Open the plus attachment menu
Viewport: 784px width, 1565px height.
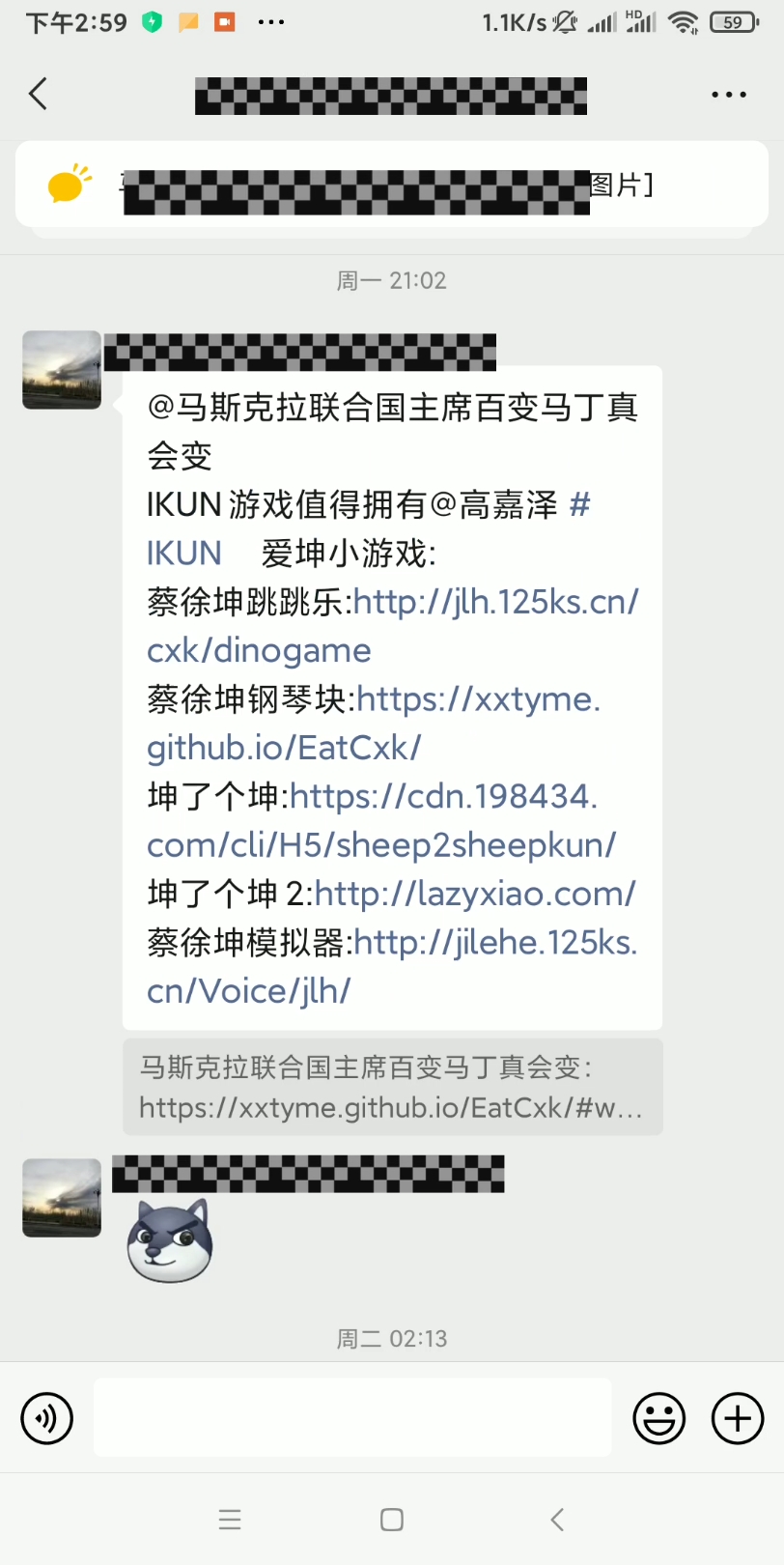click(x=738, y=1418)
